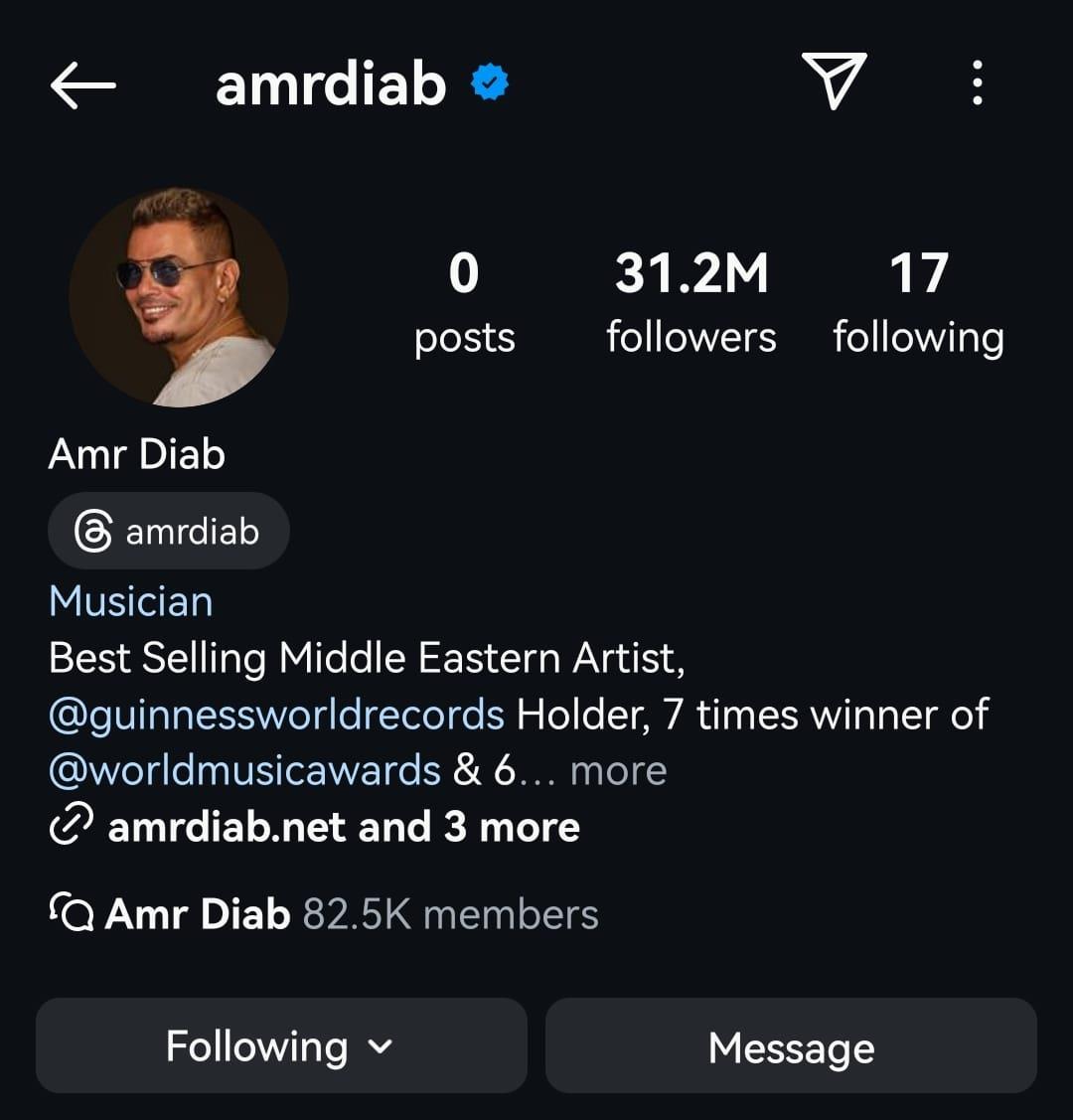Tap the Musician category label
This screenshot has height=1120, width=1073.
pyautogui.click(x=130, y=601)
